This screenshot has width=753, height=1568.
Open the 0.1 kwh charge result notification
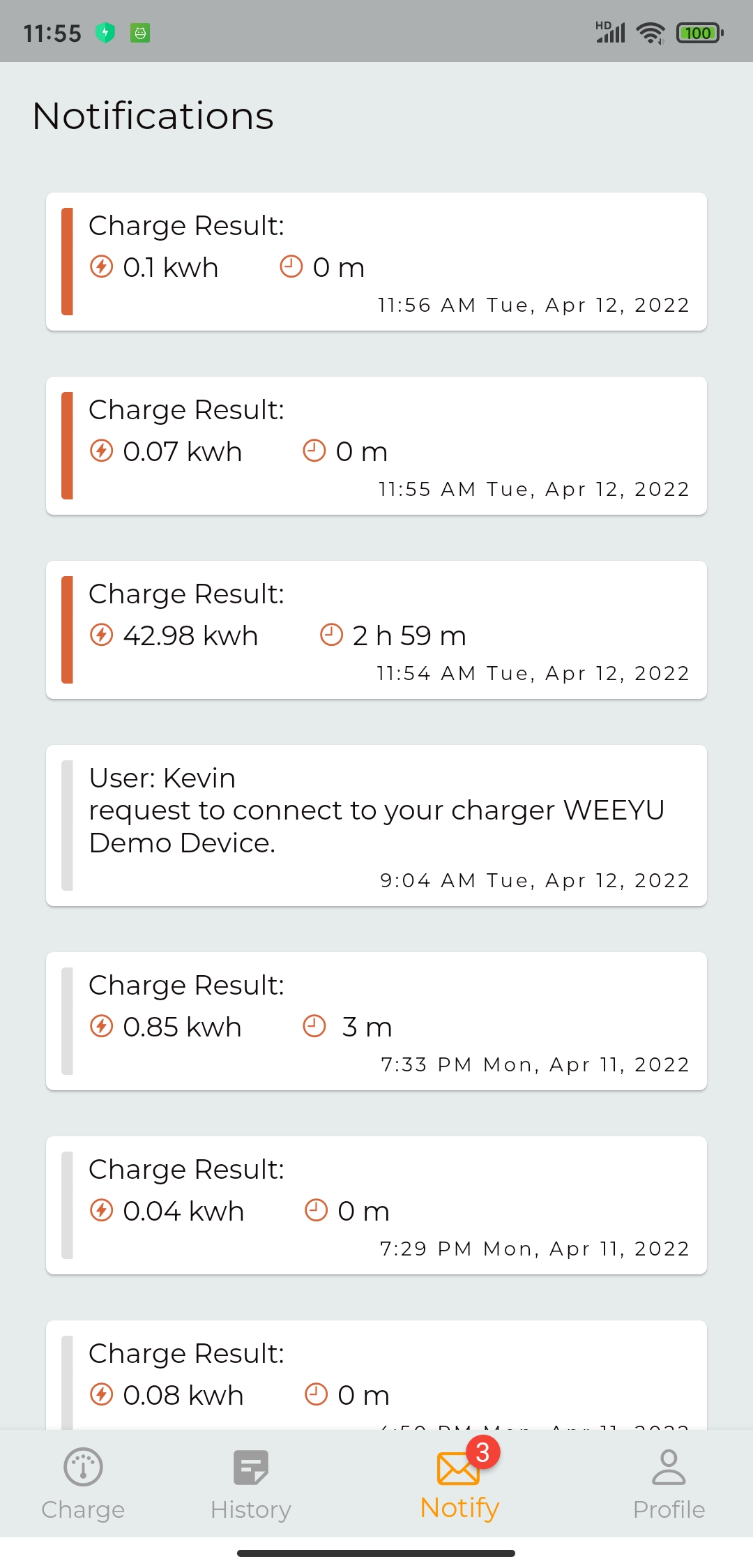(x=376, y=262)
